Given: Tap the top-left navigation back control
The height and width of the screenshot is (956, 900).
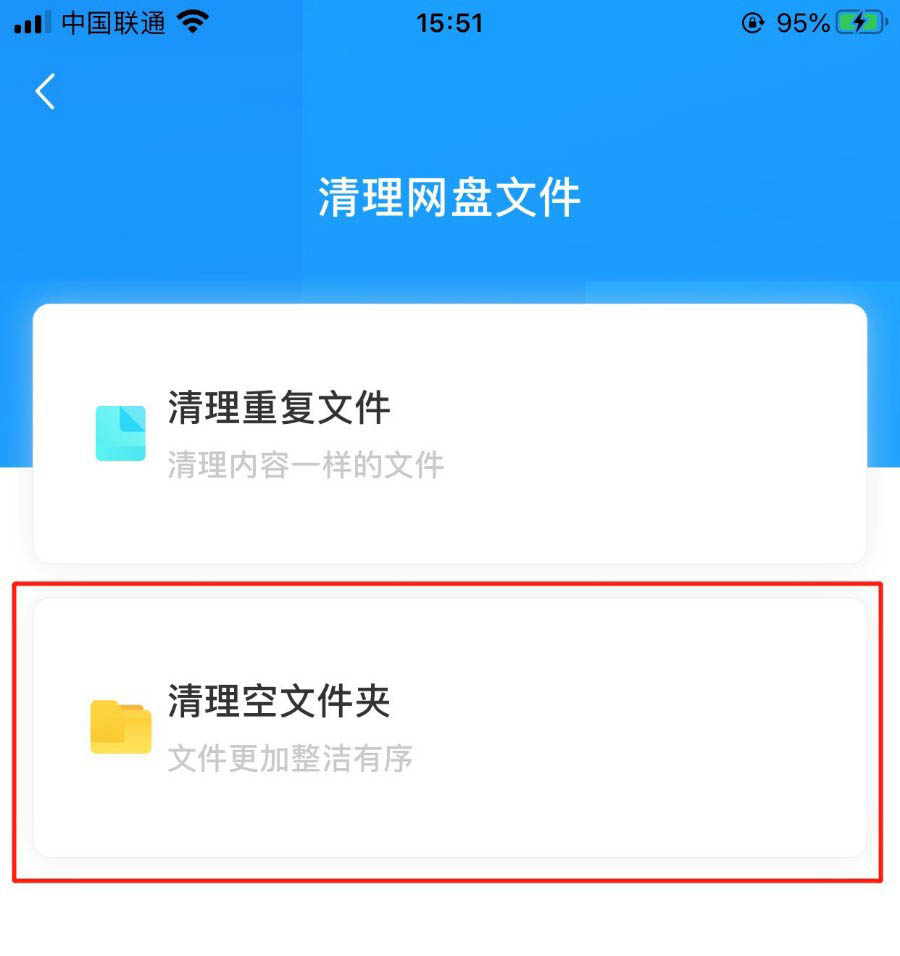Looking at the screenshot, I should tap(44, 91).
